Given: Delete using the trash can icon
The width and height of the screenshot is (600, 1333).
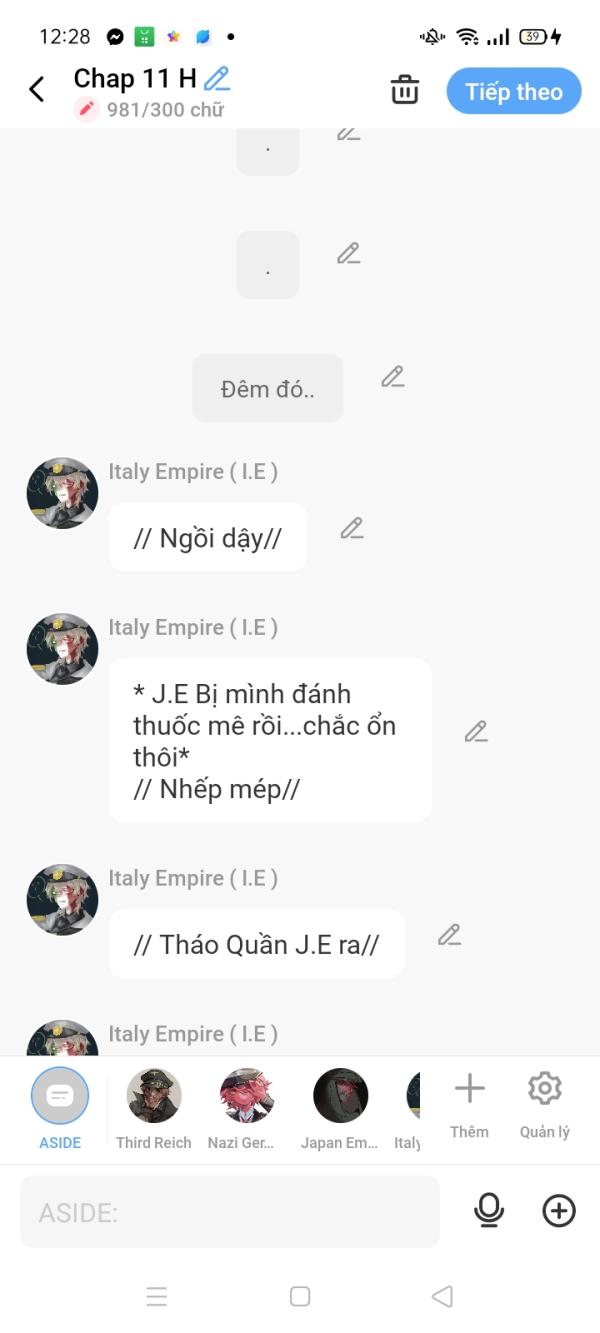Looking at the screenshot, I should click(405, 90).
